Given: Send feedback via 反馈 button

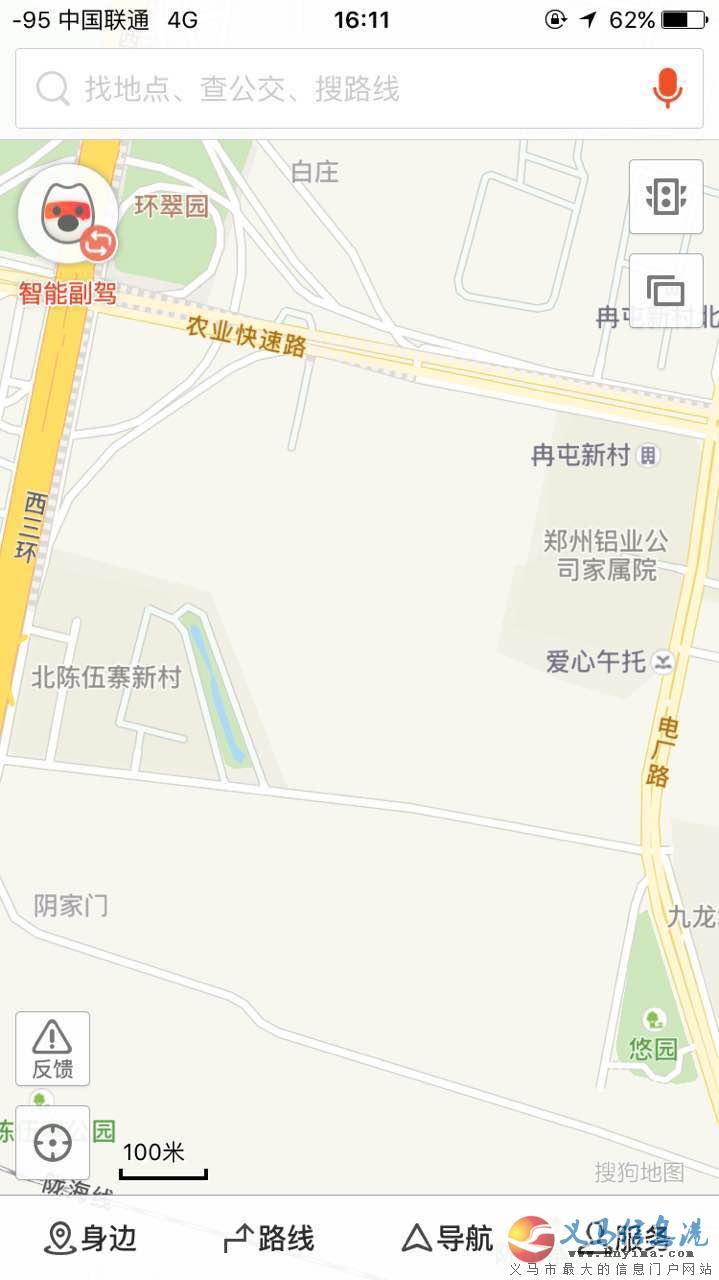Looking at the screenshot, I should pos(52,1049).
